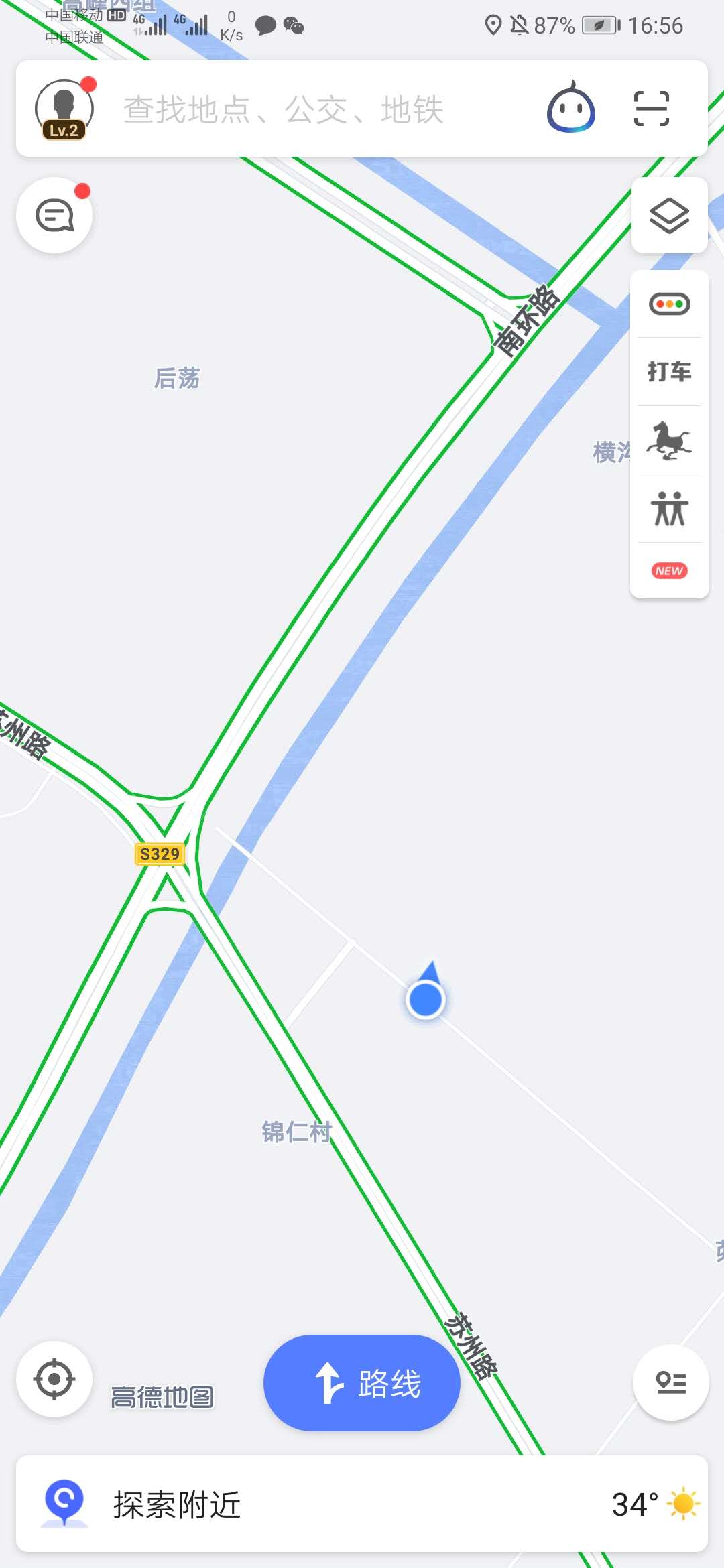Open the messages bubble icon
Viewport: 724px width, 1568px height.
coord(54,215)
